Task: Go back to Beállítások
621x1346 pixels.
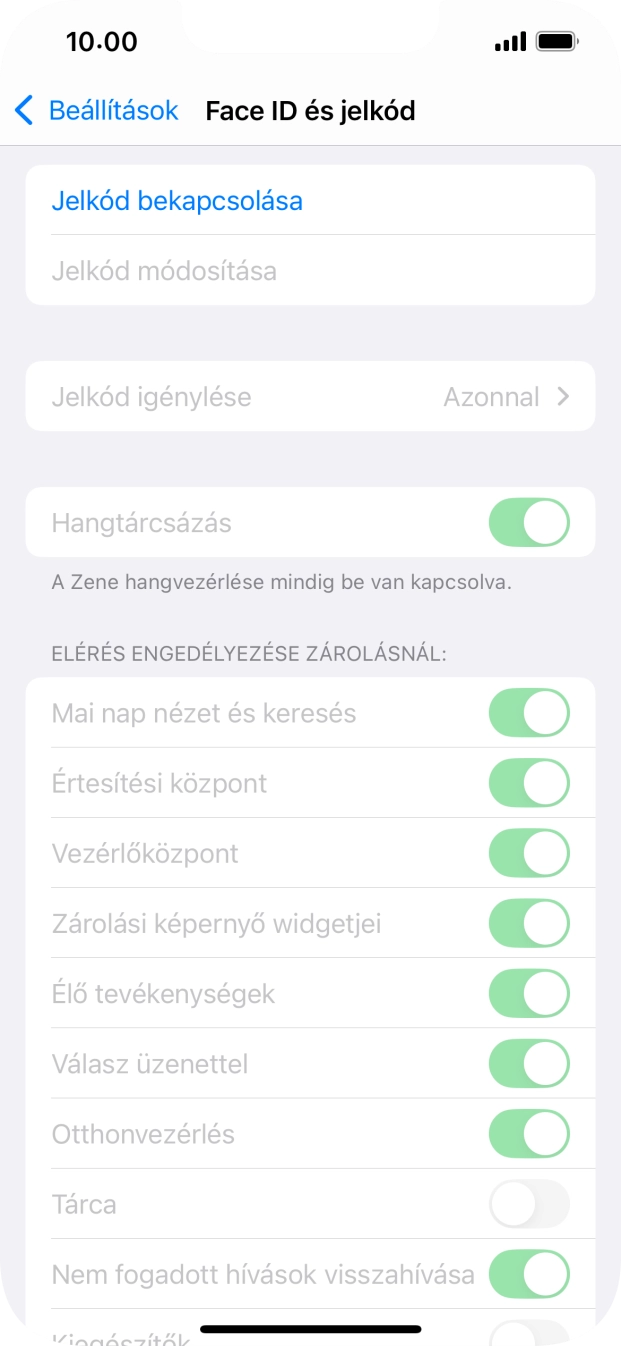Action: pos(97,110)
